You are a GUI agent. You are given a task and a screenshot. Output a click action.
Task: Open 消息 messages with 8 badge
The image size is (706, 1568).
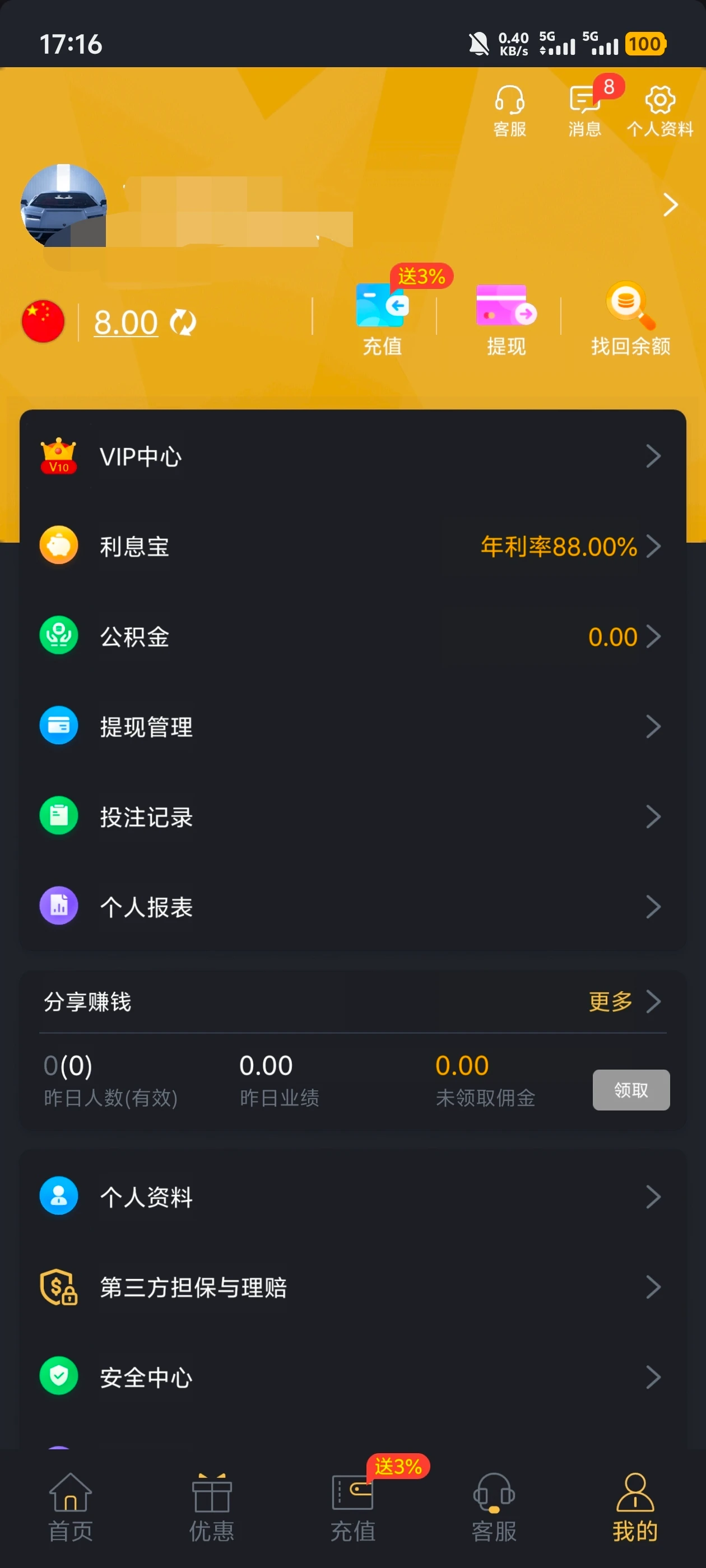click(x=585, y=111)
